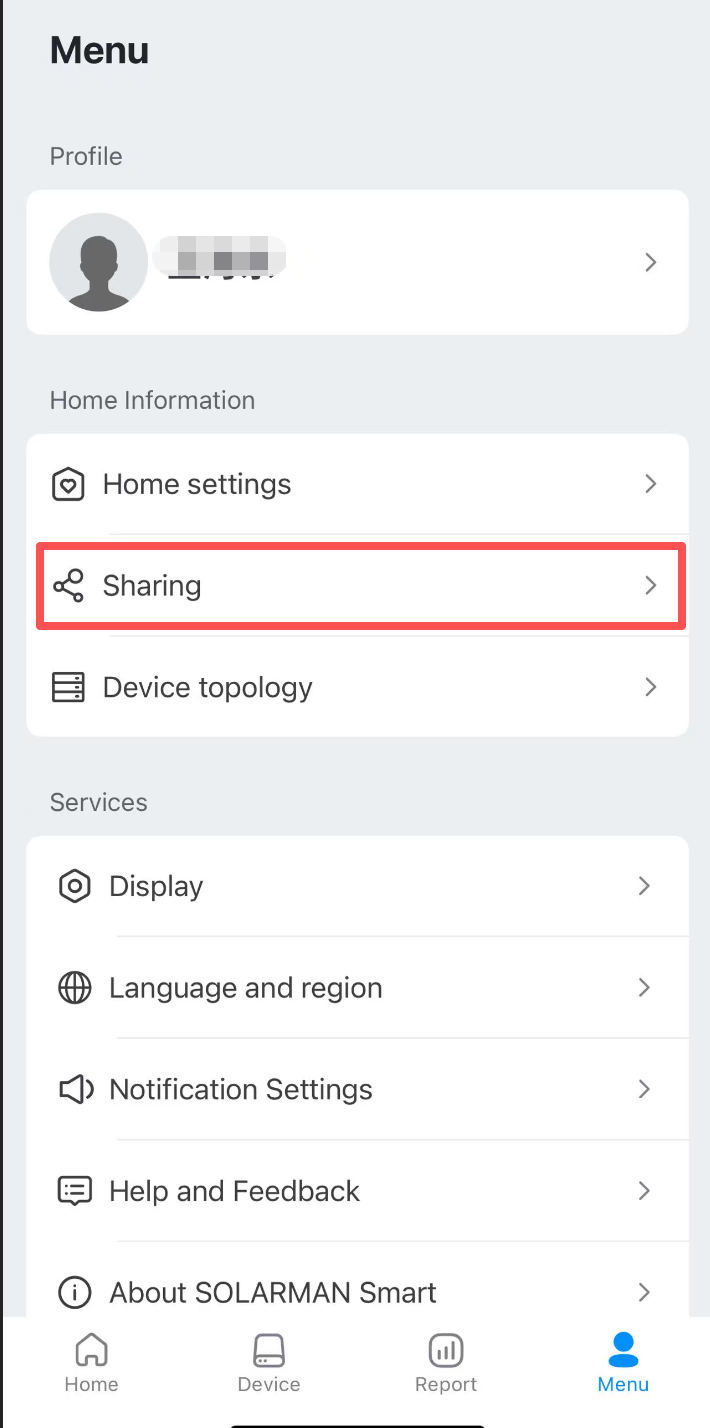
Task: Open the Sharing option
Action: coord(357,586)
